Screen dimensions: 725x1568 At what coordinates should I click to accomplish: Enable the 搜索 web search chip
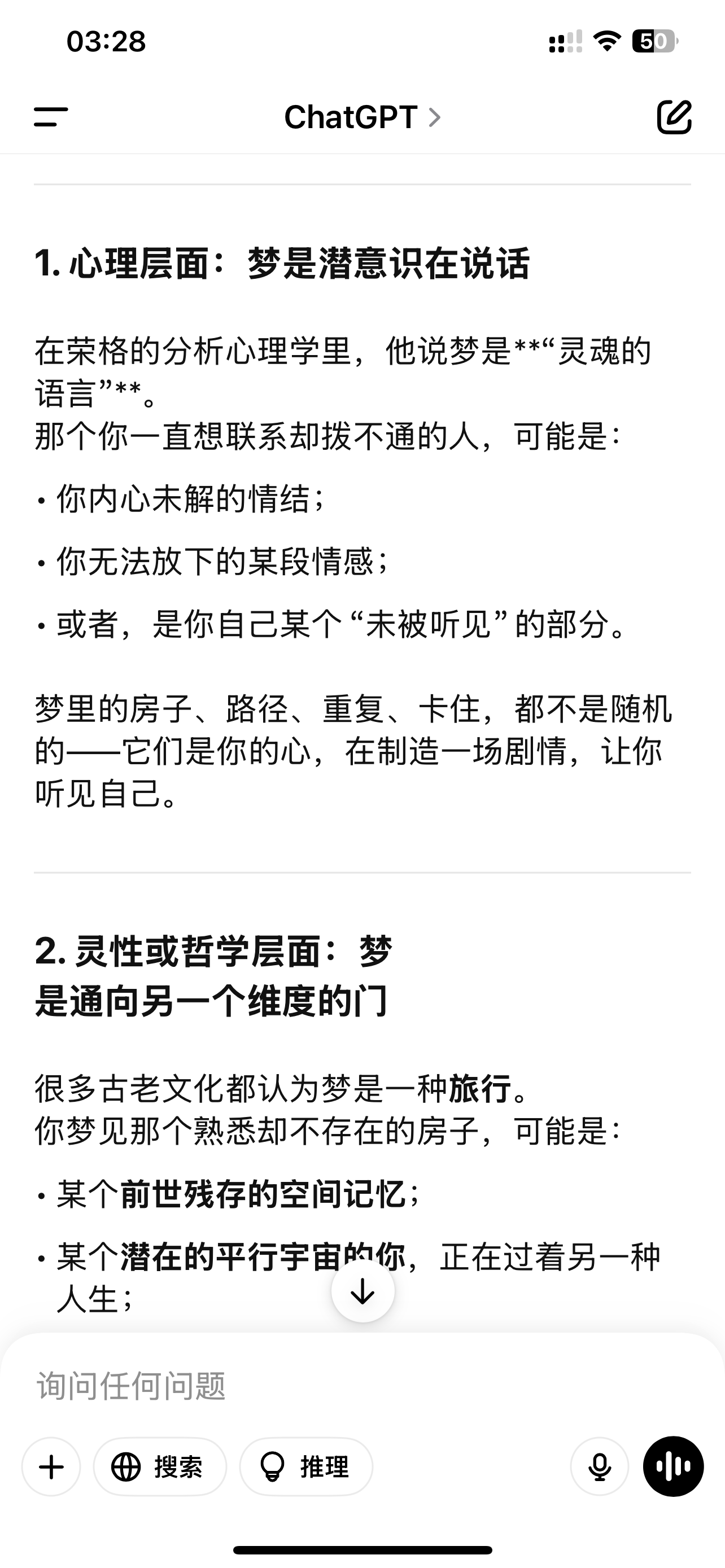click(x=159, y=1466)
